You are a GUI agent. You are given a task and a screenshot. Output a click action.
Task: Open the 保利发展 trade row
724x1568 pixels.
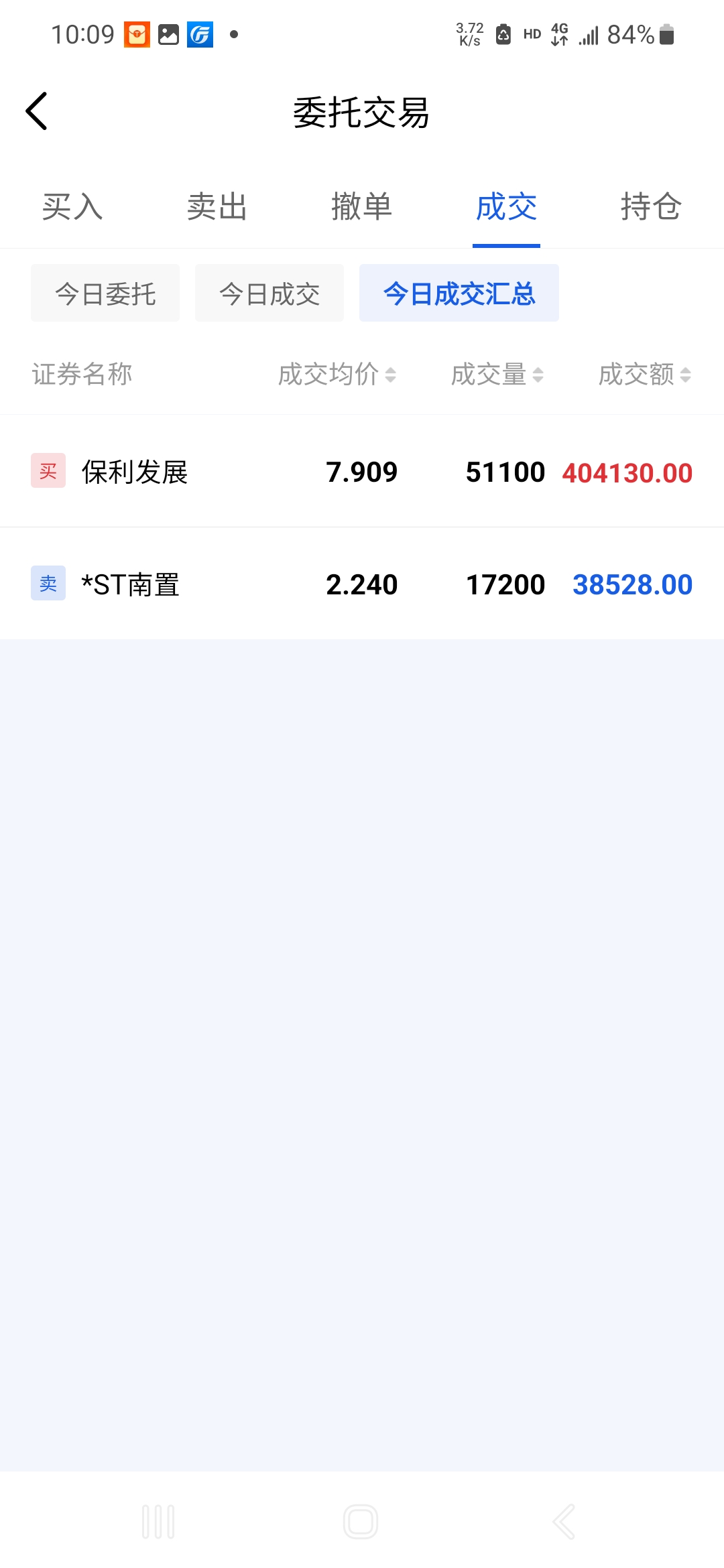pos(362,471)
